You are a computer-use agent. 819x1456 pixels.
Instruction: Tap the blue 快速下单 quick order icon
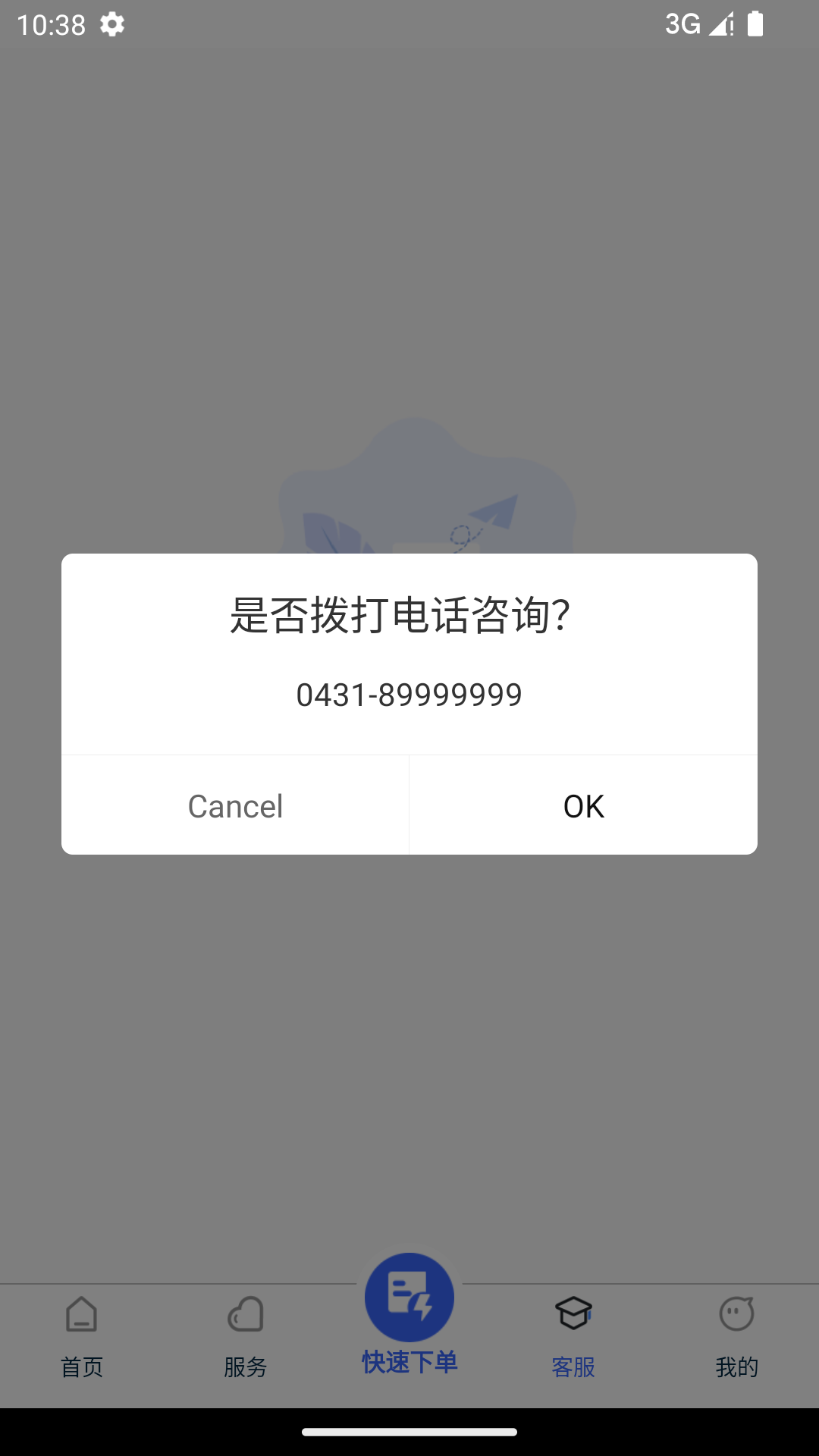tap(409, 1297)
